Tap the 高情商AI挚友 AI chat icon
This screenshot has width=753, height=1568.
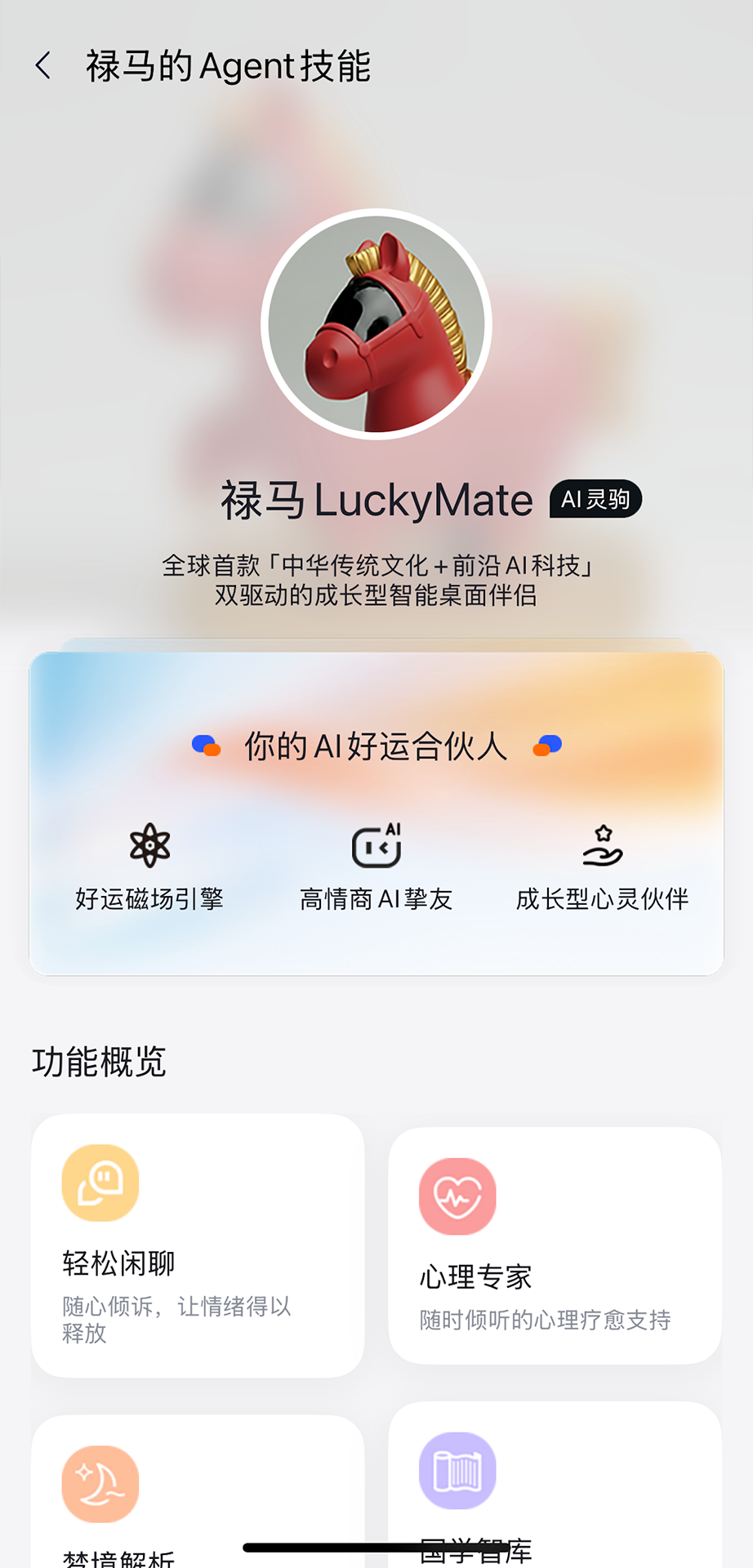(x=376, y=847)
